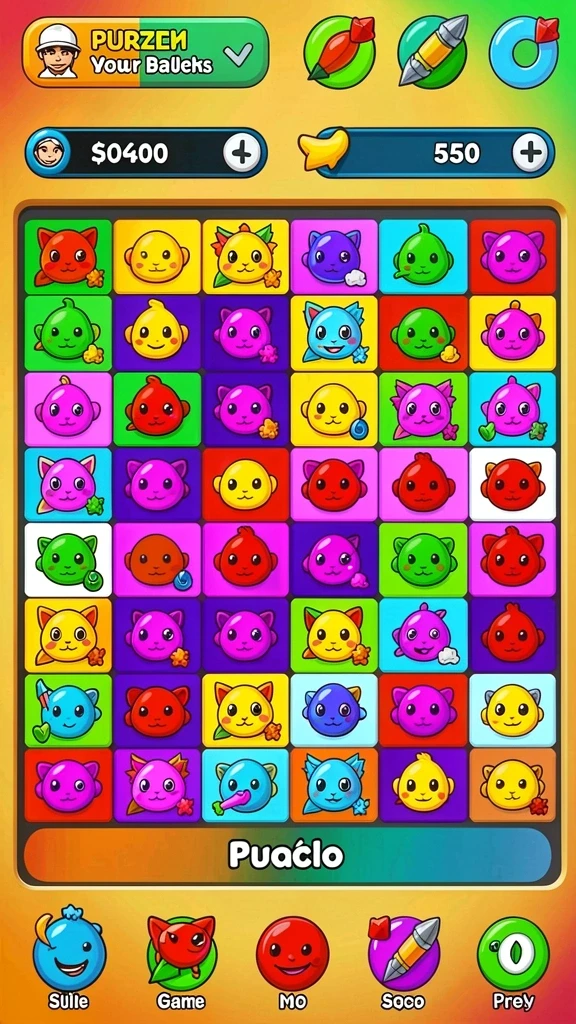Tap the Puaclo button
This screenshot has width=576, height=1024.
tap(287, 856)
